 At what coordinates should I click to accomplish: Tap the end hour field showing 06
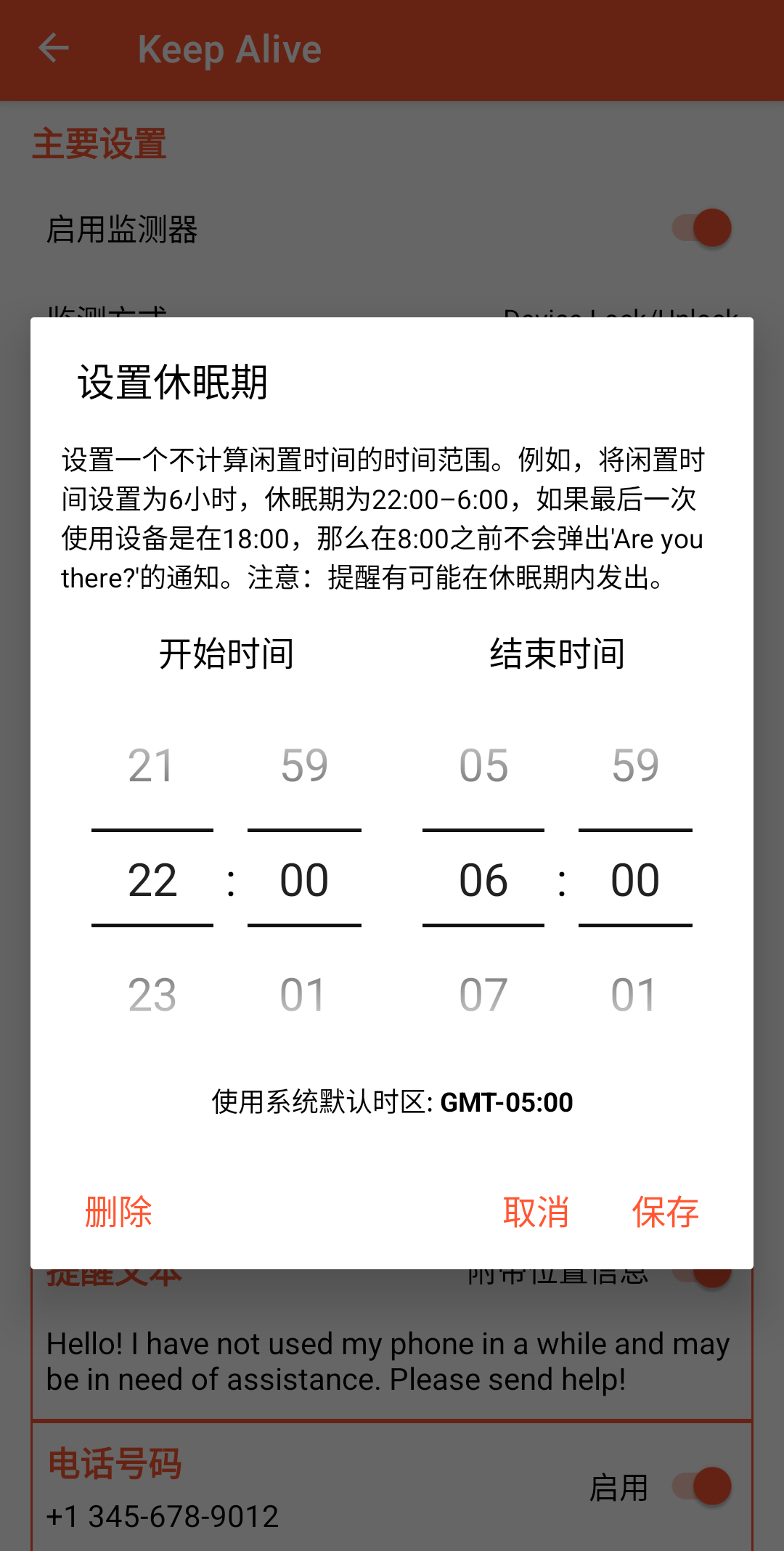click(483, 880)
